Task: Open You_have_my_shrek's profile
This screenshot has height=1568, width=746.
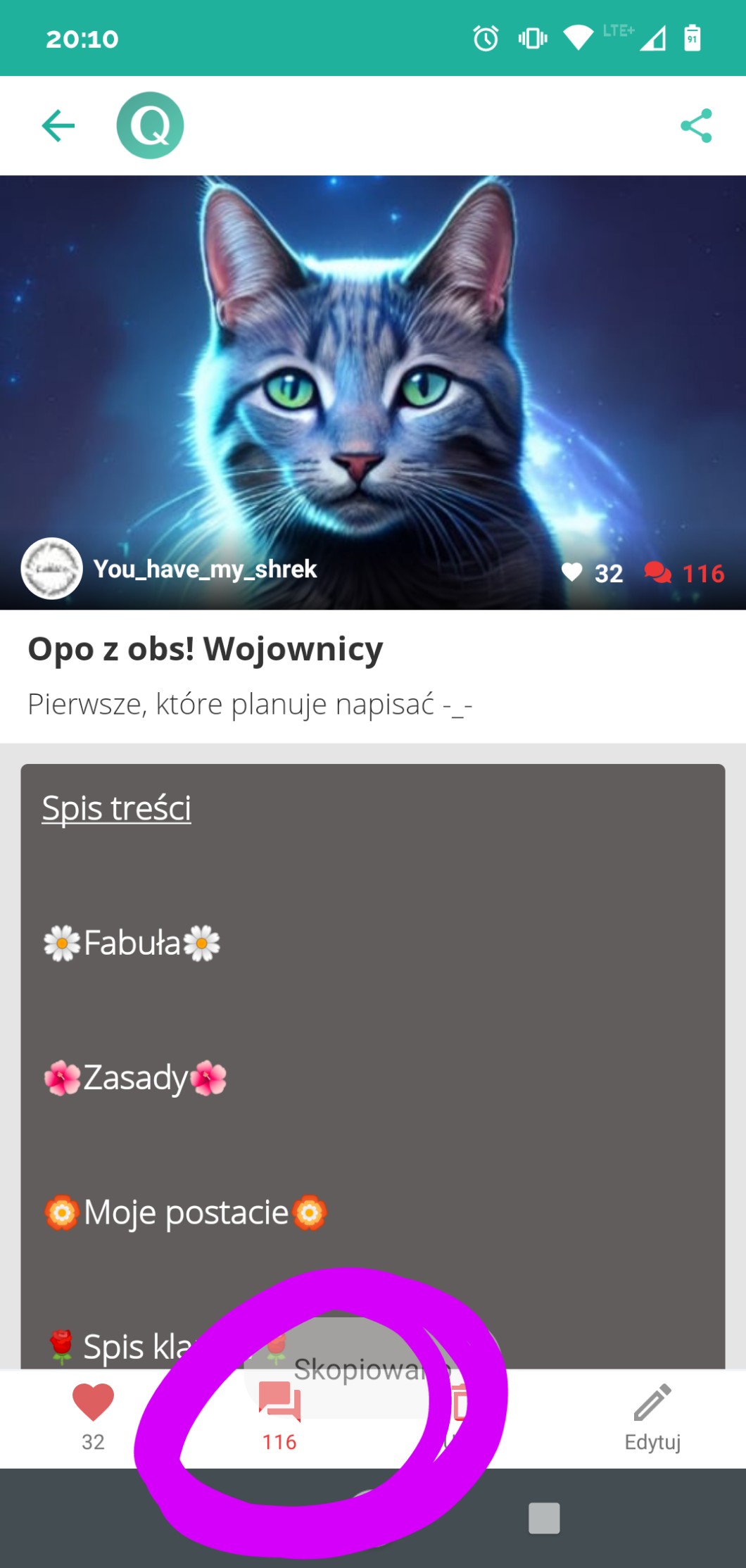Action: point(204,569)
